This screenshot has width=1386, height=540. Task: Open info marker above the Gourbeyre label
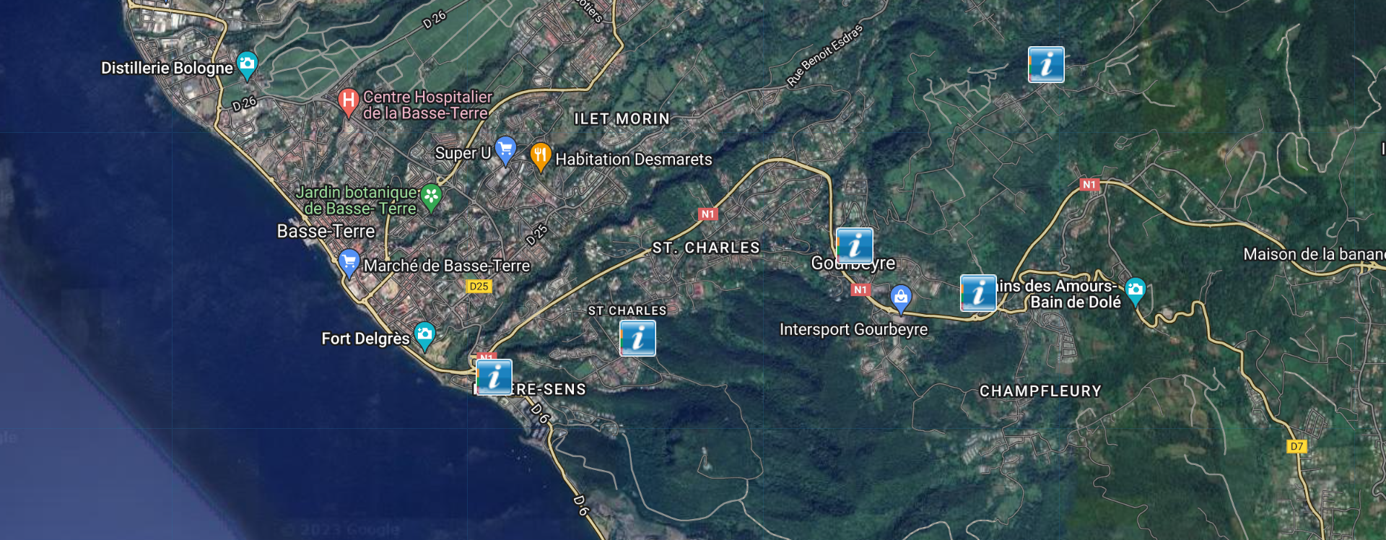pos(854,245)
